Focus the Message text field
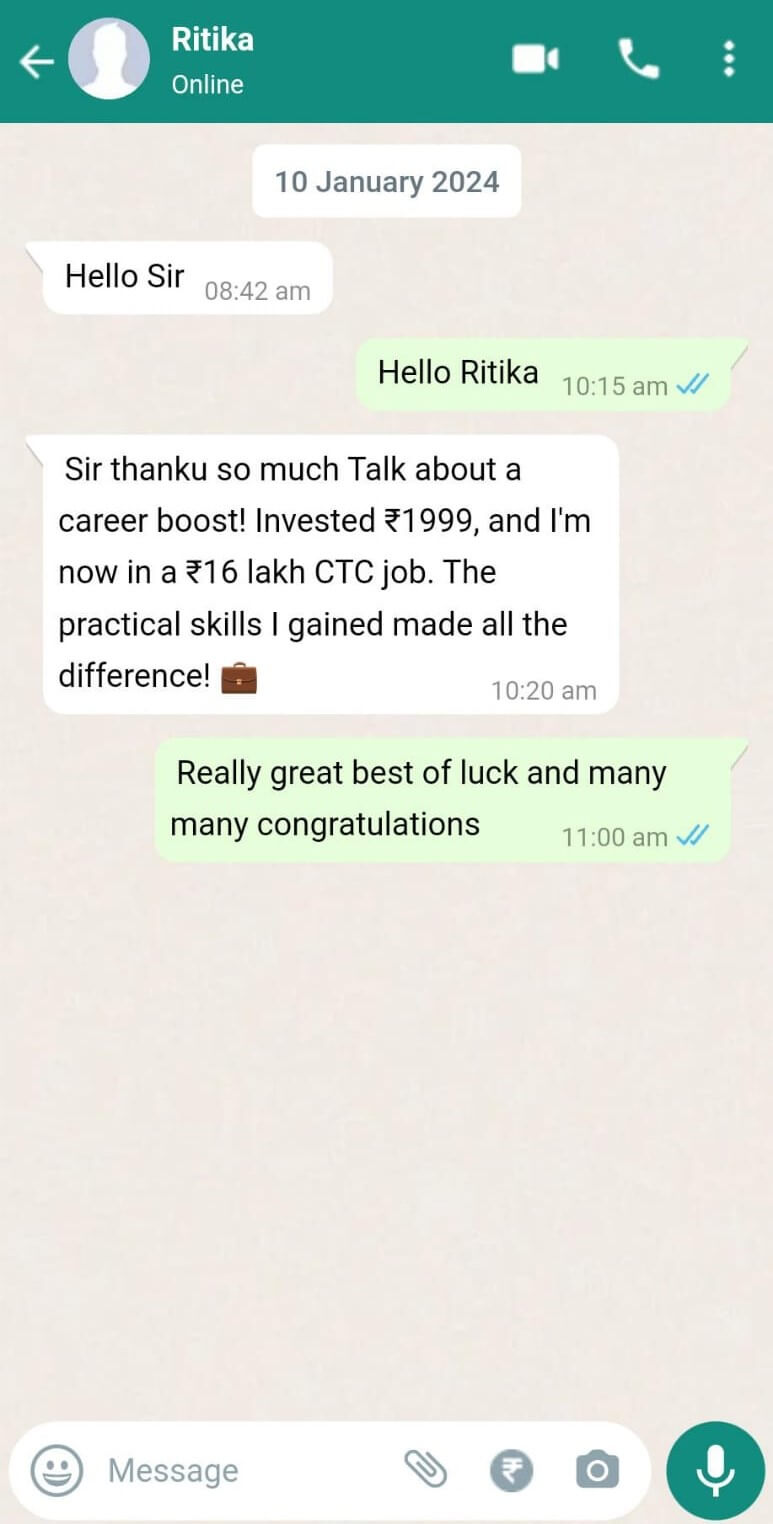The width and height of the screenshot is (773, 1524). [240, 1471]
